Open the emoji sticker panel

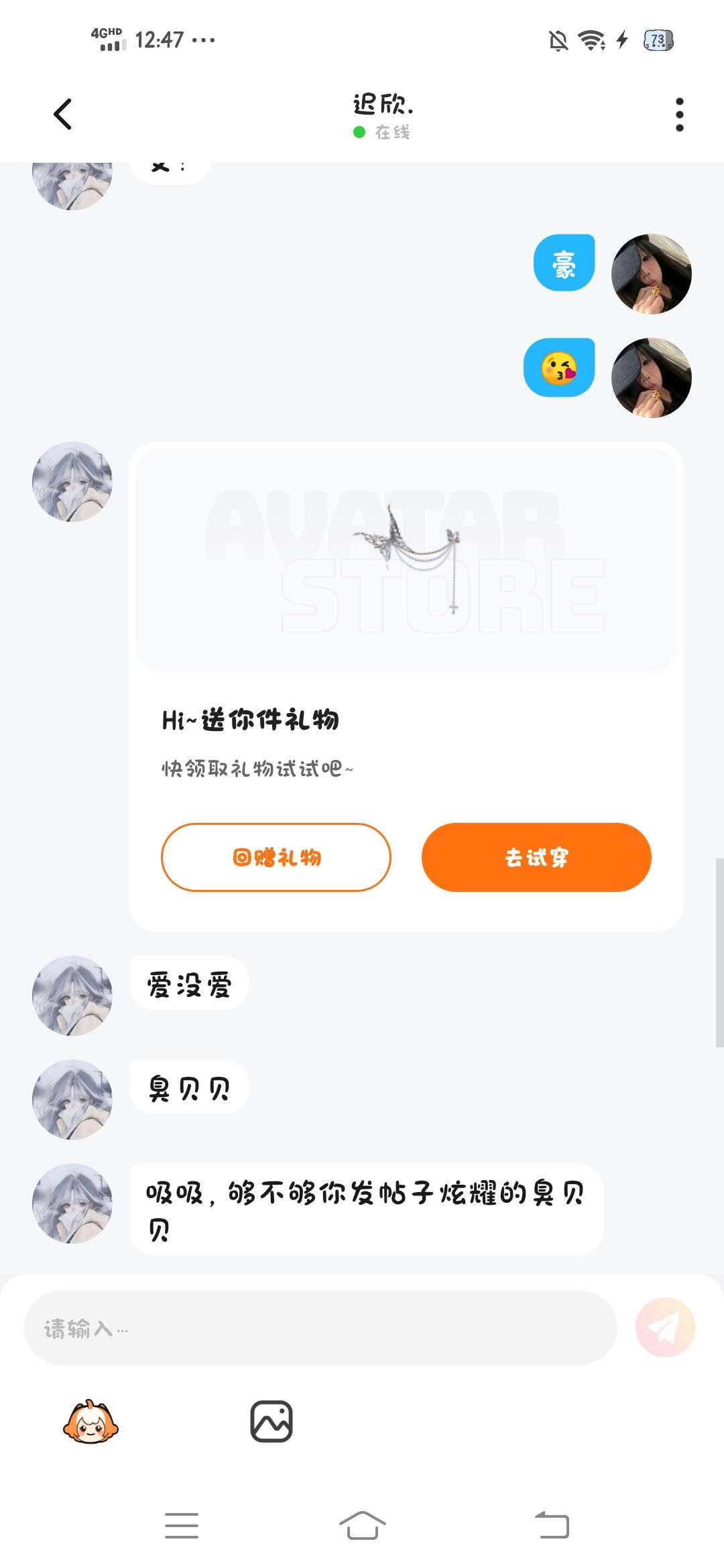pyautogui.click(x=90, y=1421)
